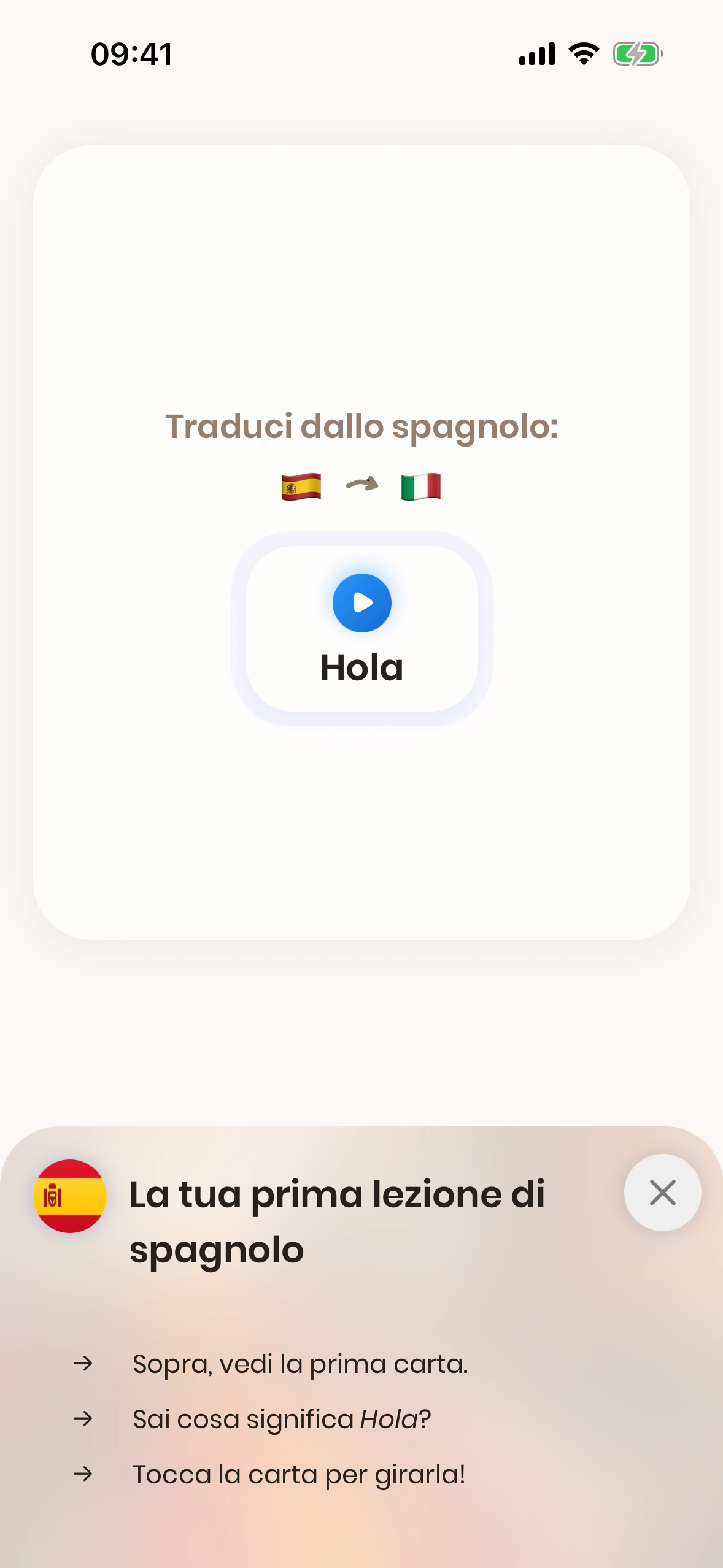Image resolution: width=723 pixels, height=1568 pixels.
Task: Play the audio for Hola
Action: tap(361, 602)
